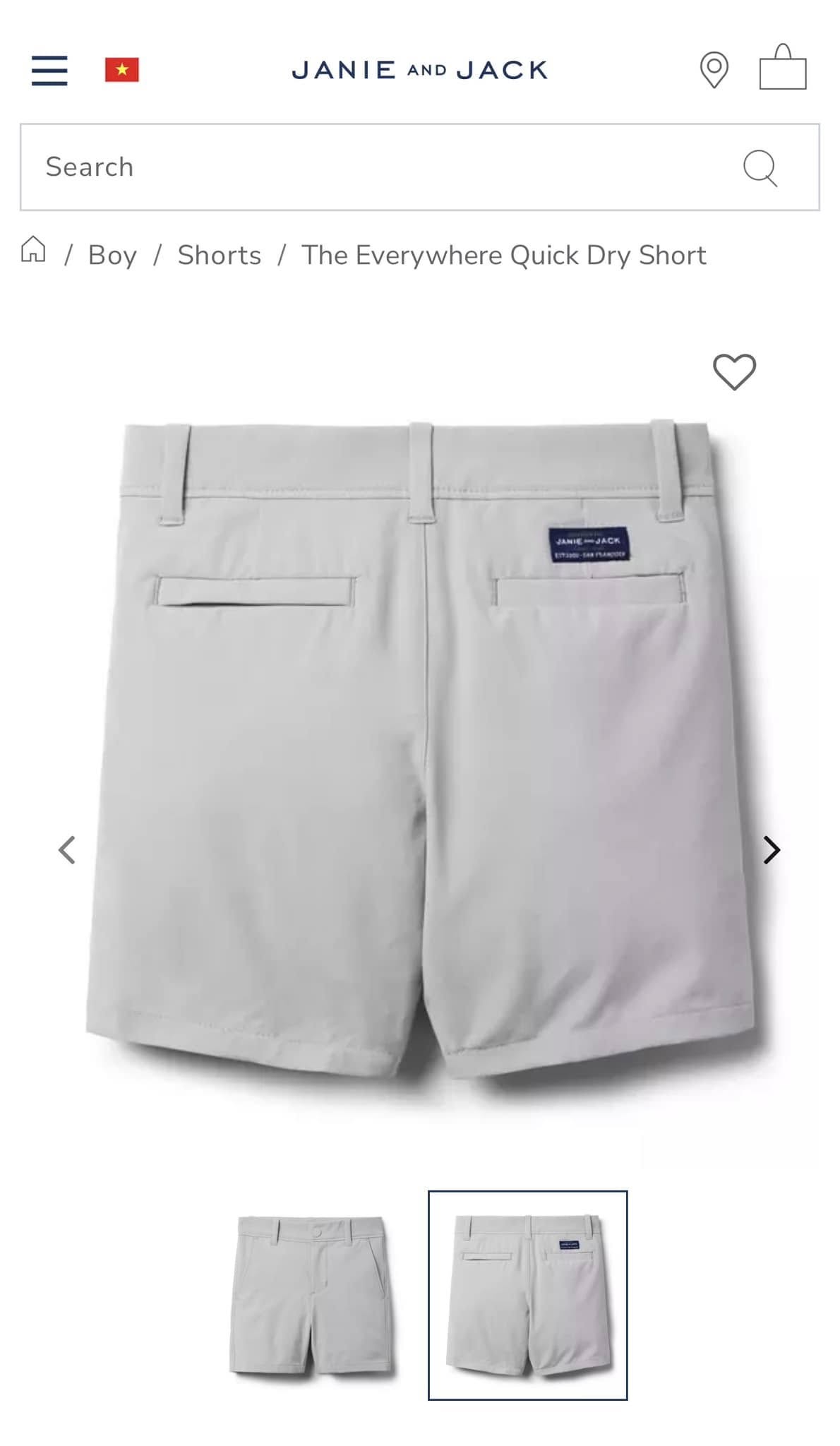840x1446 pixels.
Task: Show previous product image
Action: (x=67, y=849)
